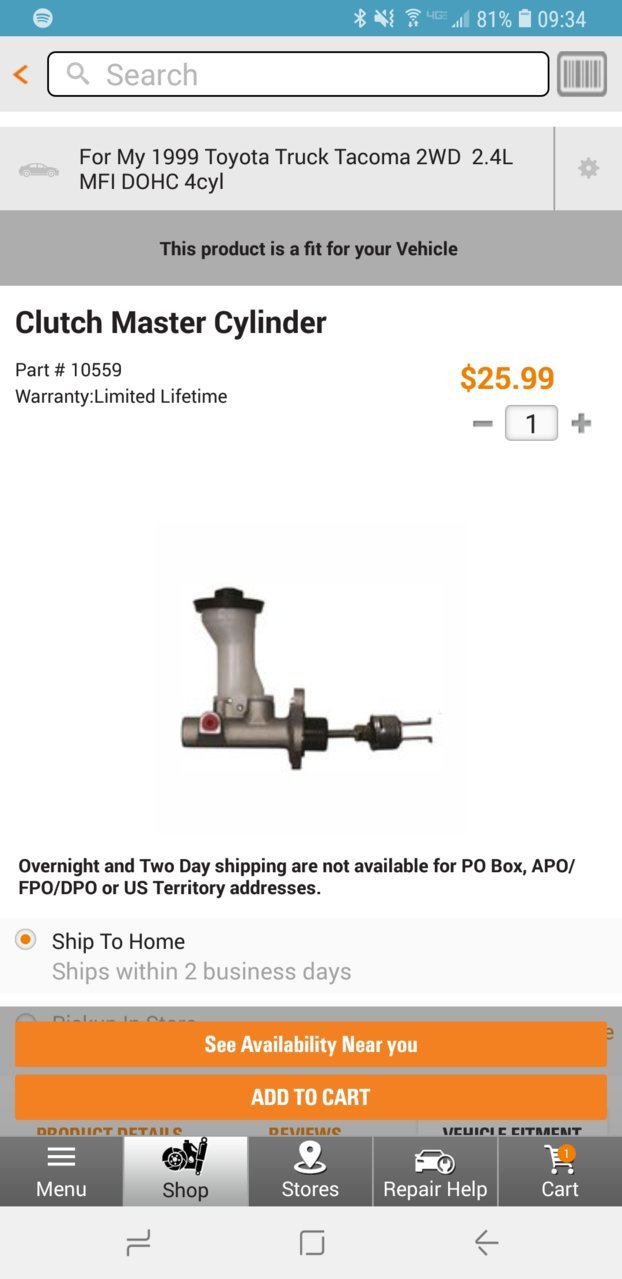Tap See Availability Near you

(310, 1044)
